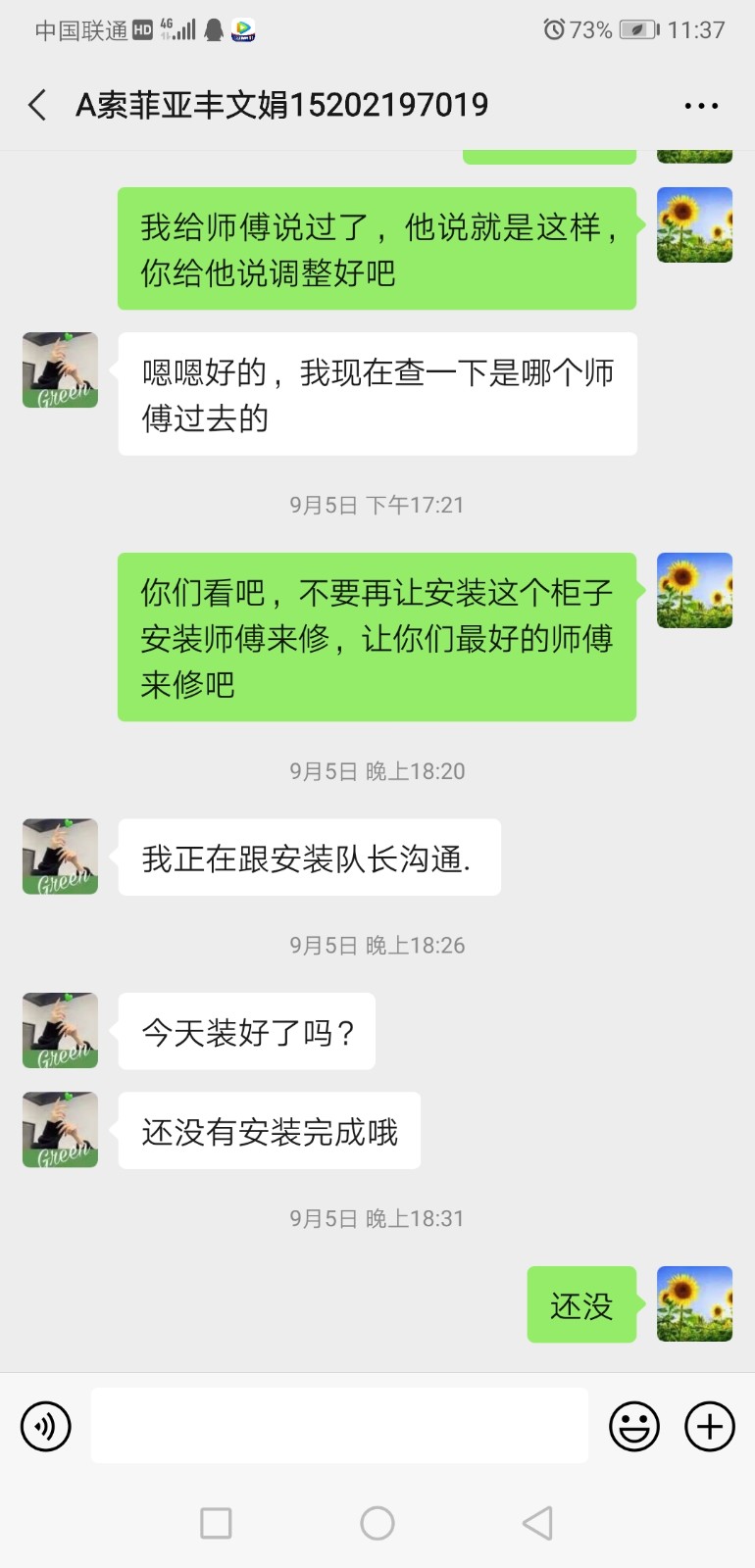Focus the message text field

point(339,1426)
